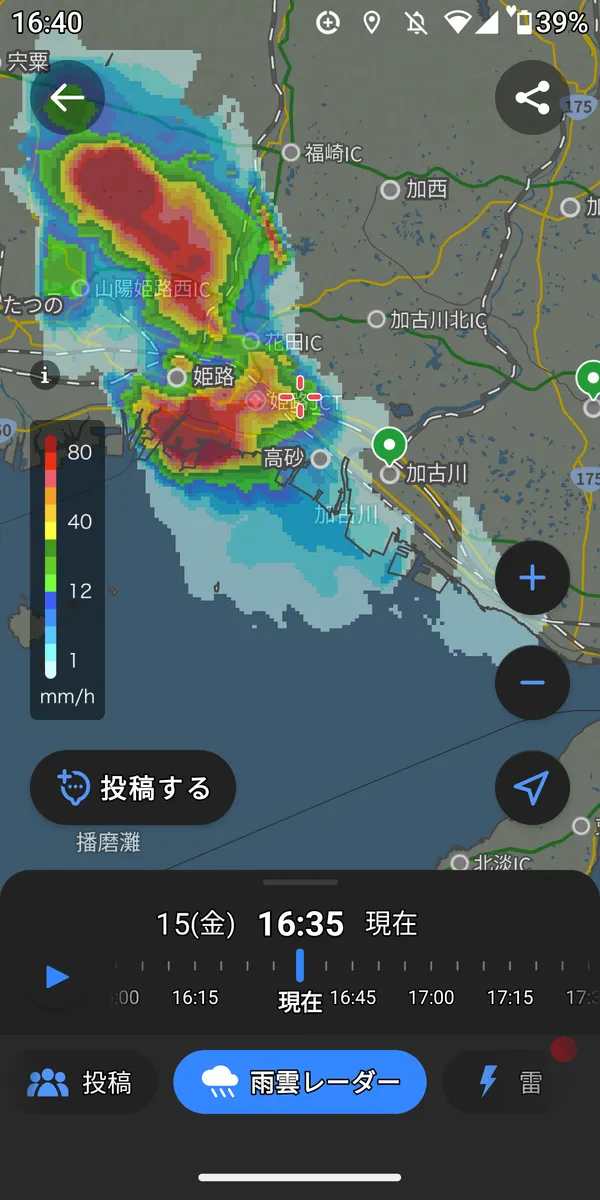Tap the 投稿する post button

click(133, 788)
